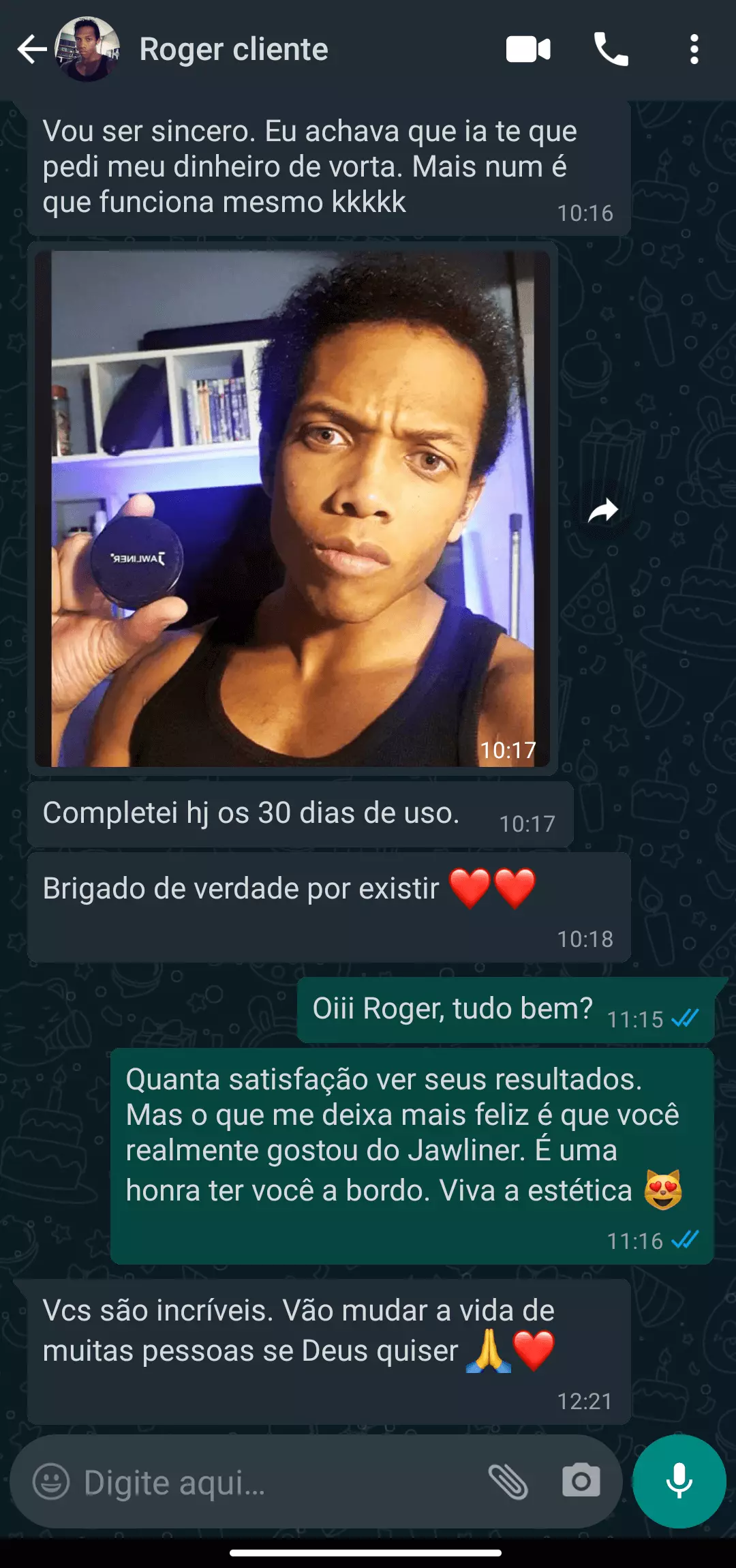Start a voice call with Roger cliente

coord(611,50)
